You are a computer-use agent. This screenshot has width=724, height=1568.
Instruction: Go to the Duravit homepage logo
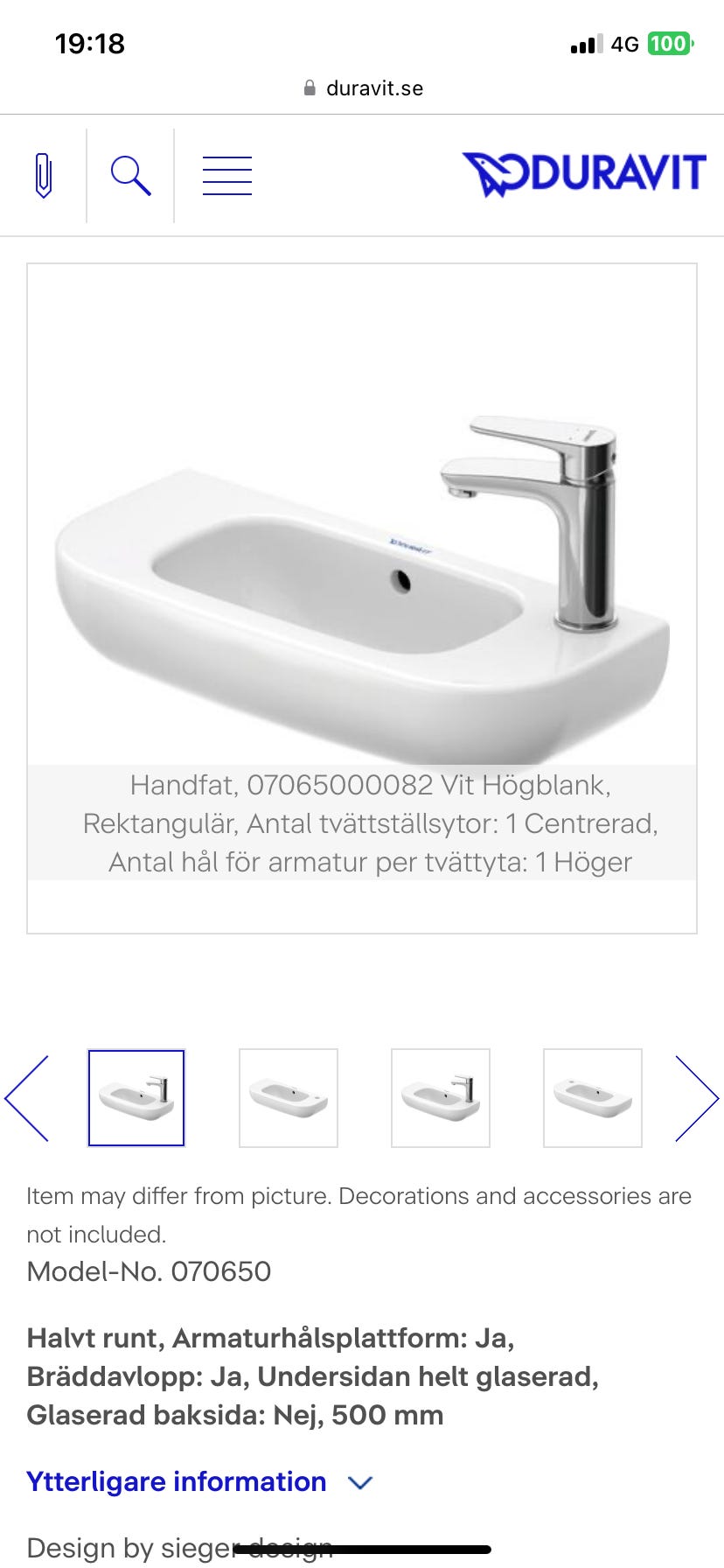pos(584,173)
